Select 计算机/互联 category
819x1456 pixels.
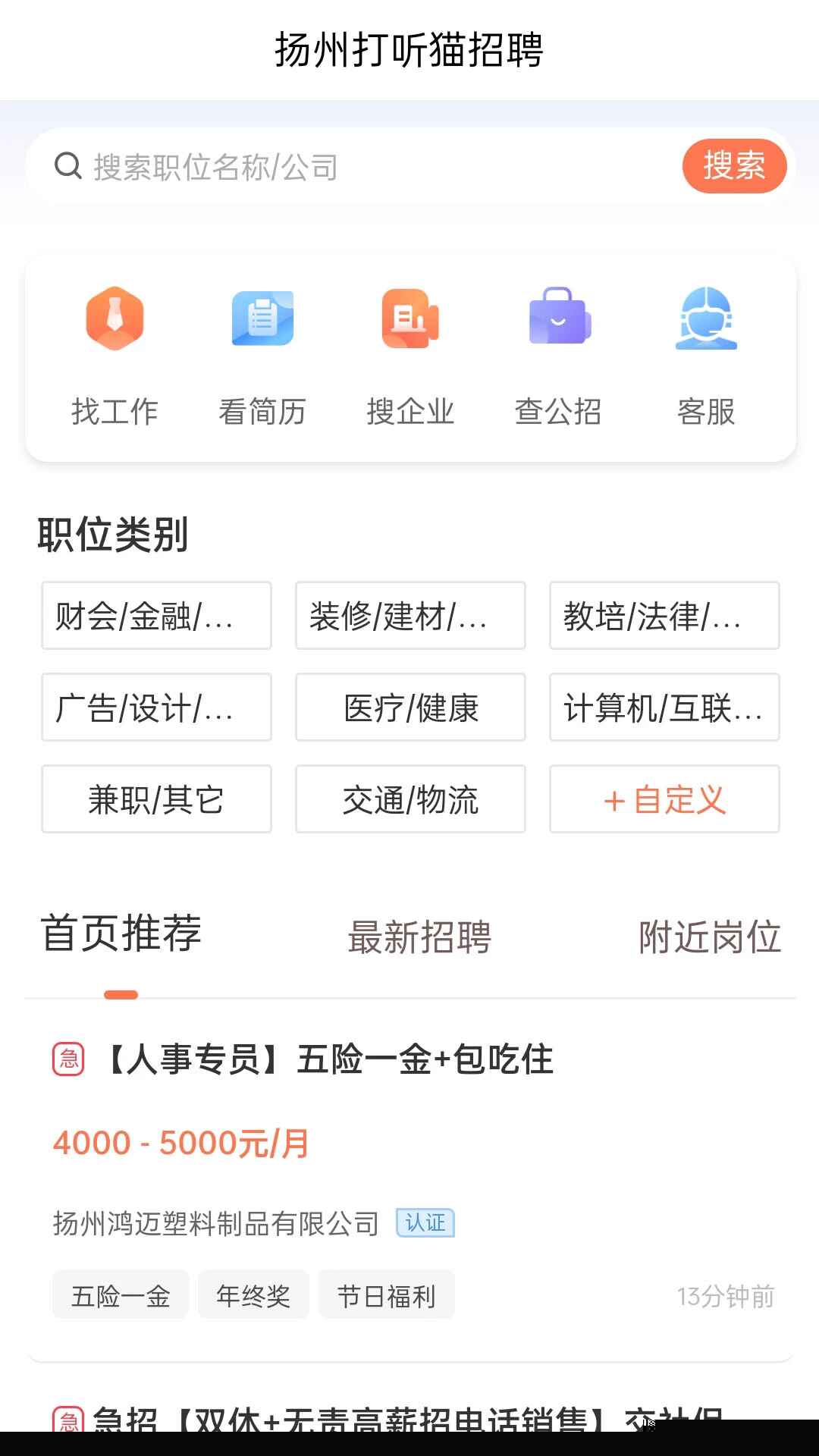coord(664,708)
